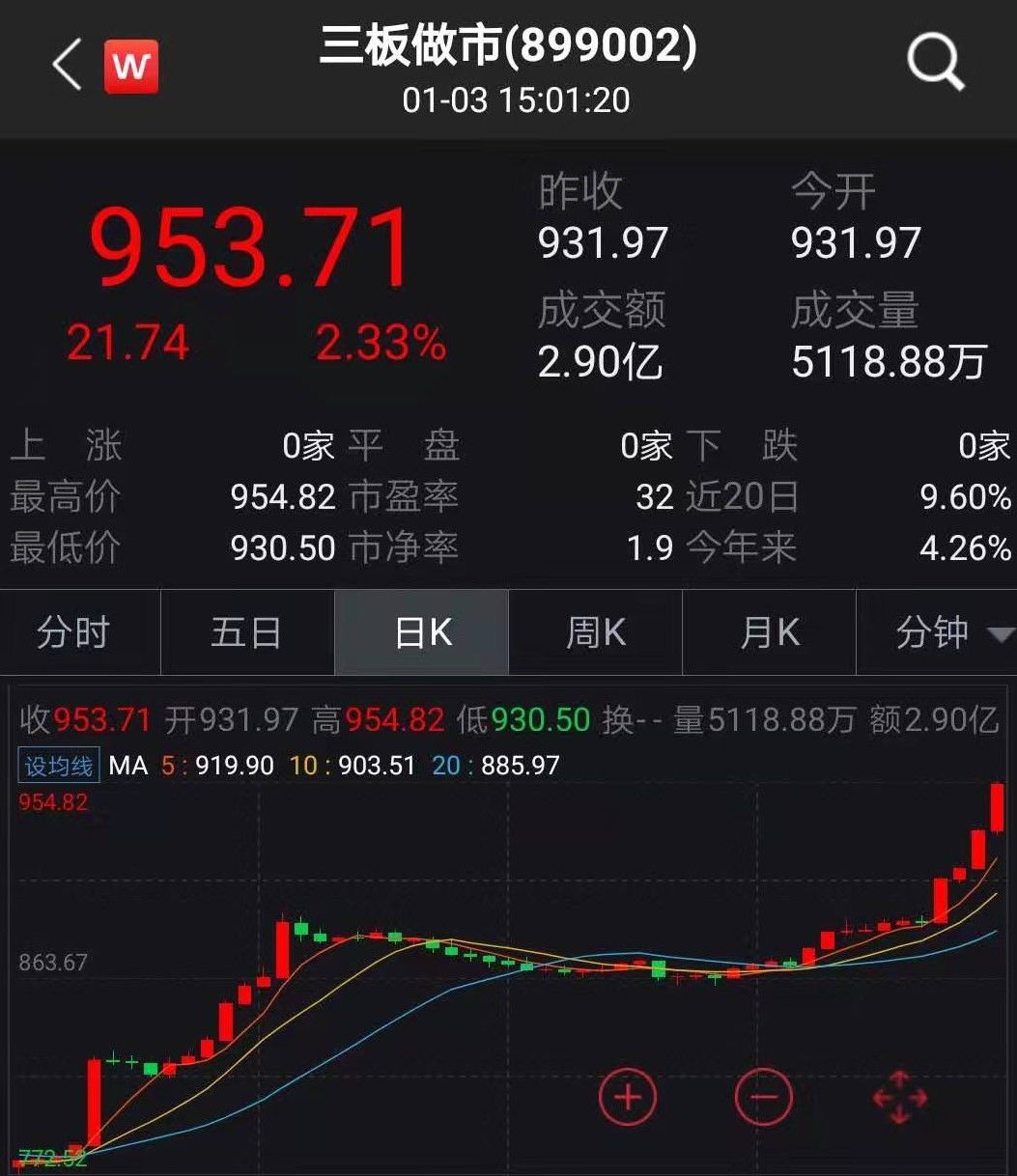Go back using the top-left arrow
The height and width of the screenshot is (1176, 1017).
[68, 66]
